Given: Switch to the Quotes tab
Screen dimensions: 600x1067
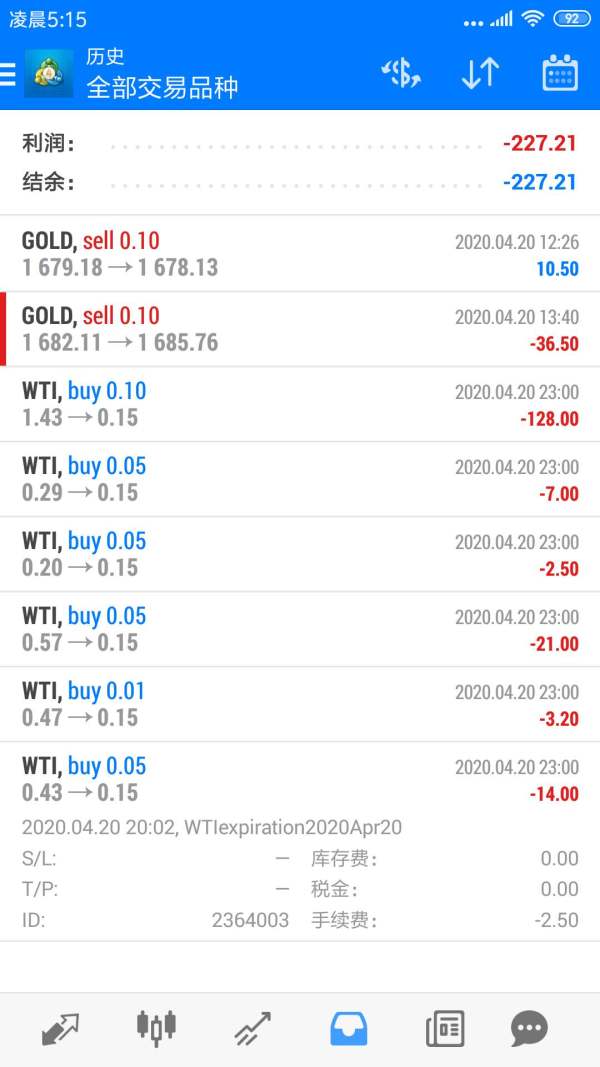Looking at the screenshot, I should (x=60, y=1028).
